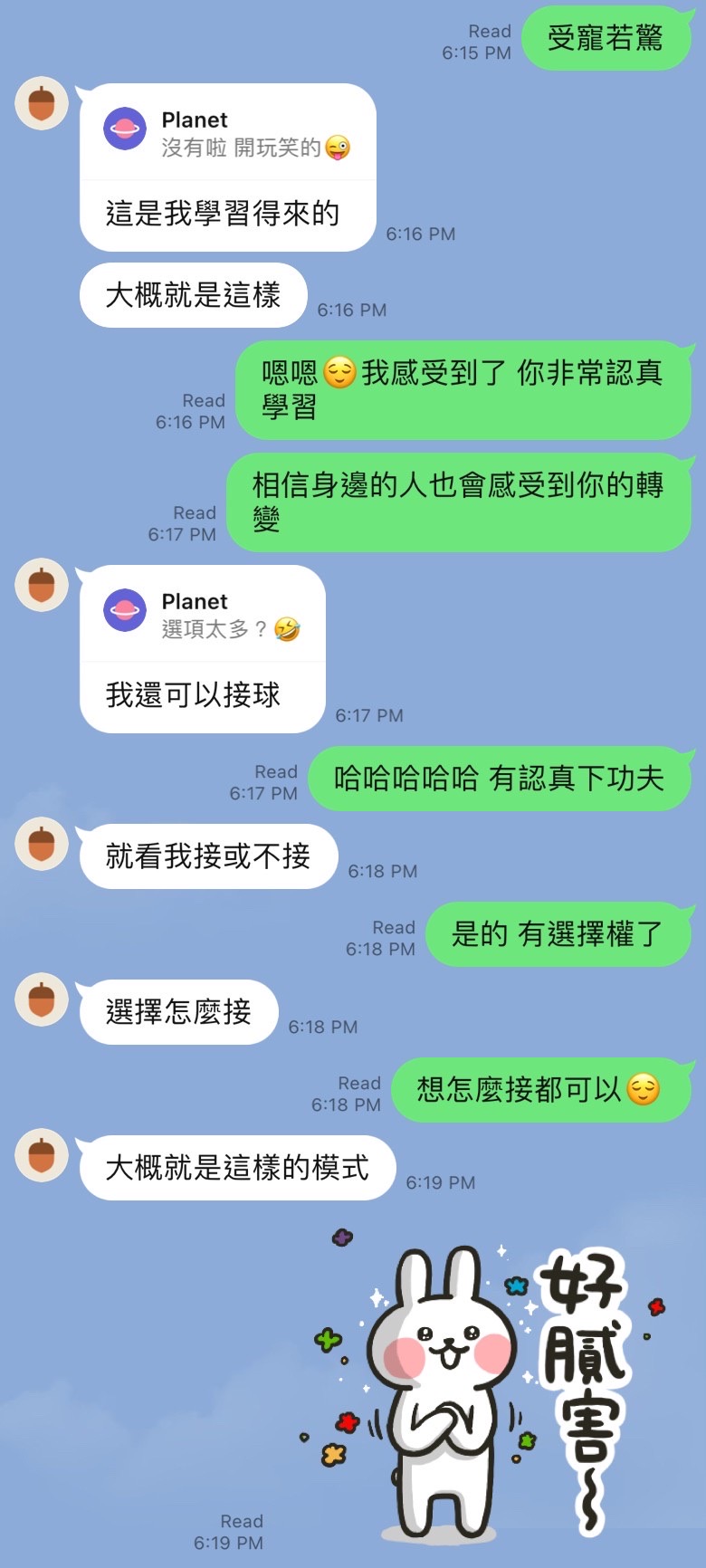
Task: Open quoted reply "沒有啦 開玩笑的" from Planet
Action: (228, 135)
